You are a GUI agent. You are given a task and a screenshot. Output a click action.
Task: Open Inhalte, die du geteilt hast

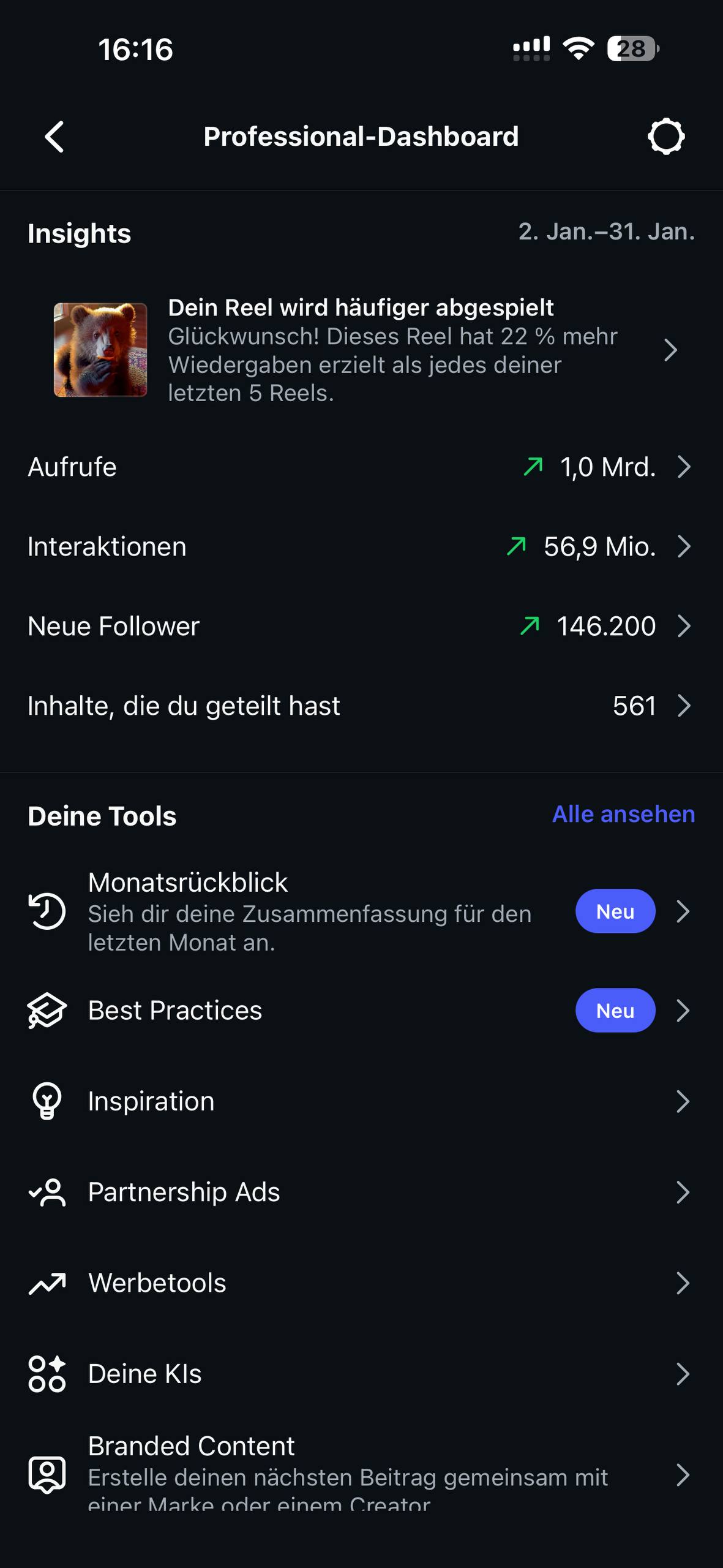(361, 706)
